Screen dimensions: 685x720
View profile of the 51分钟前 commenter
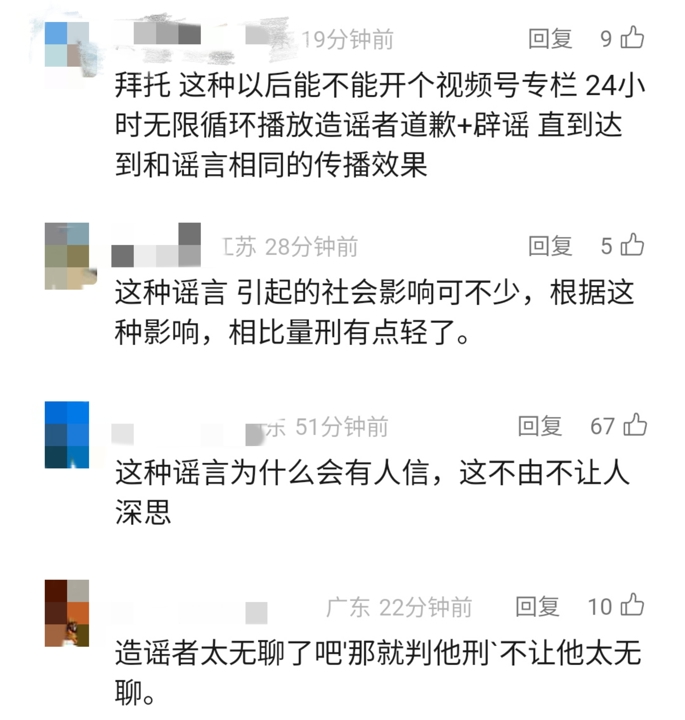pos(67,434)
